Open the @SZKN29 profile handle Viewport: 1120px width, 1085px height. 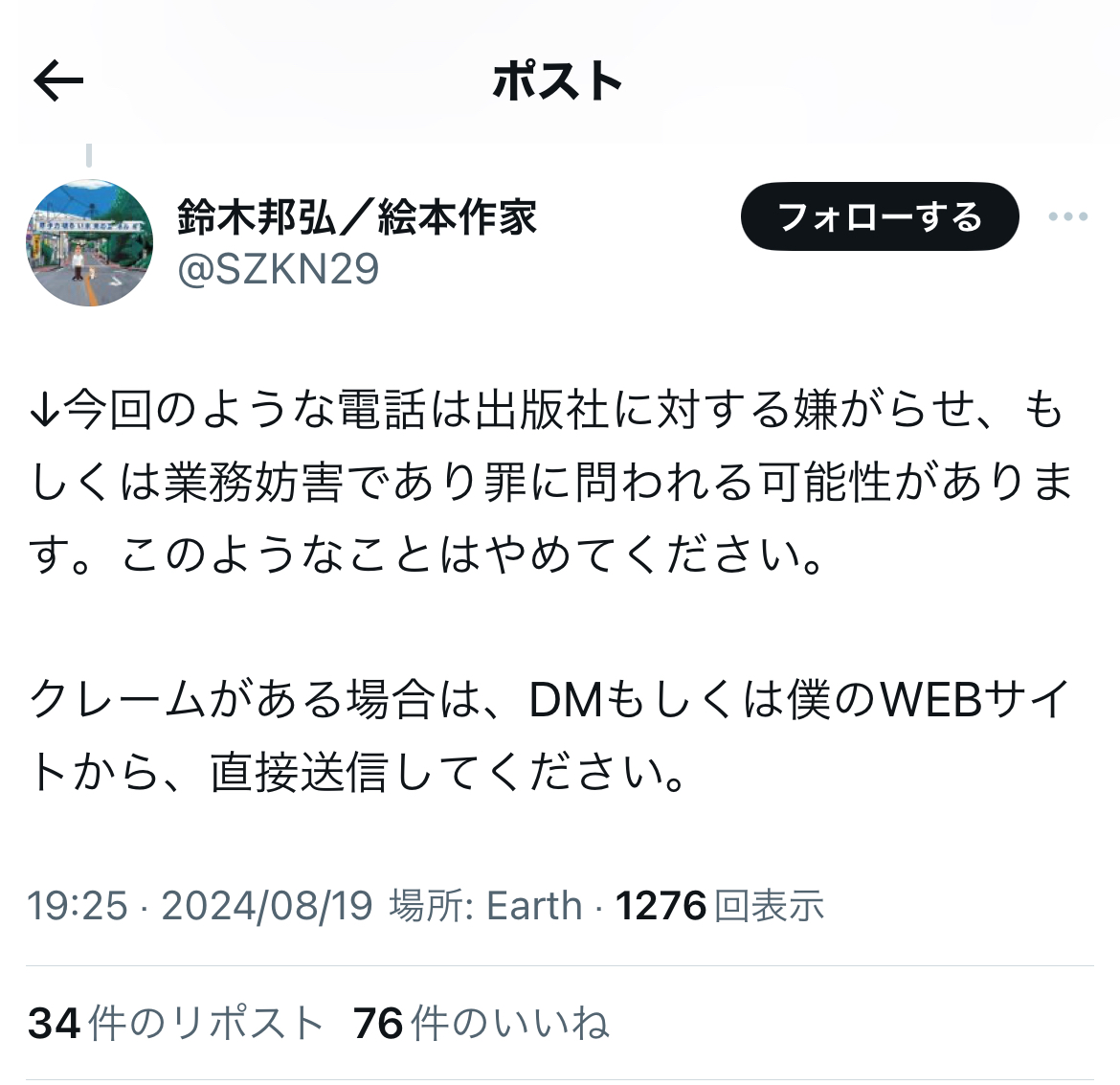[x=279, y=270]
